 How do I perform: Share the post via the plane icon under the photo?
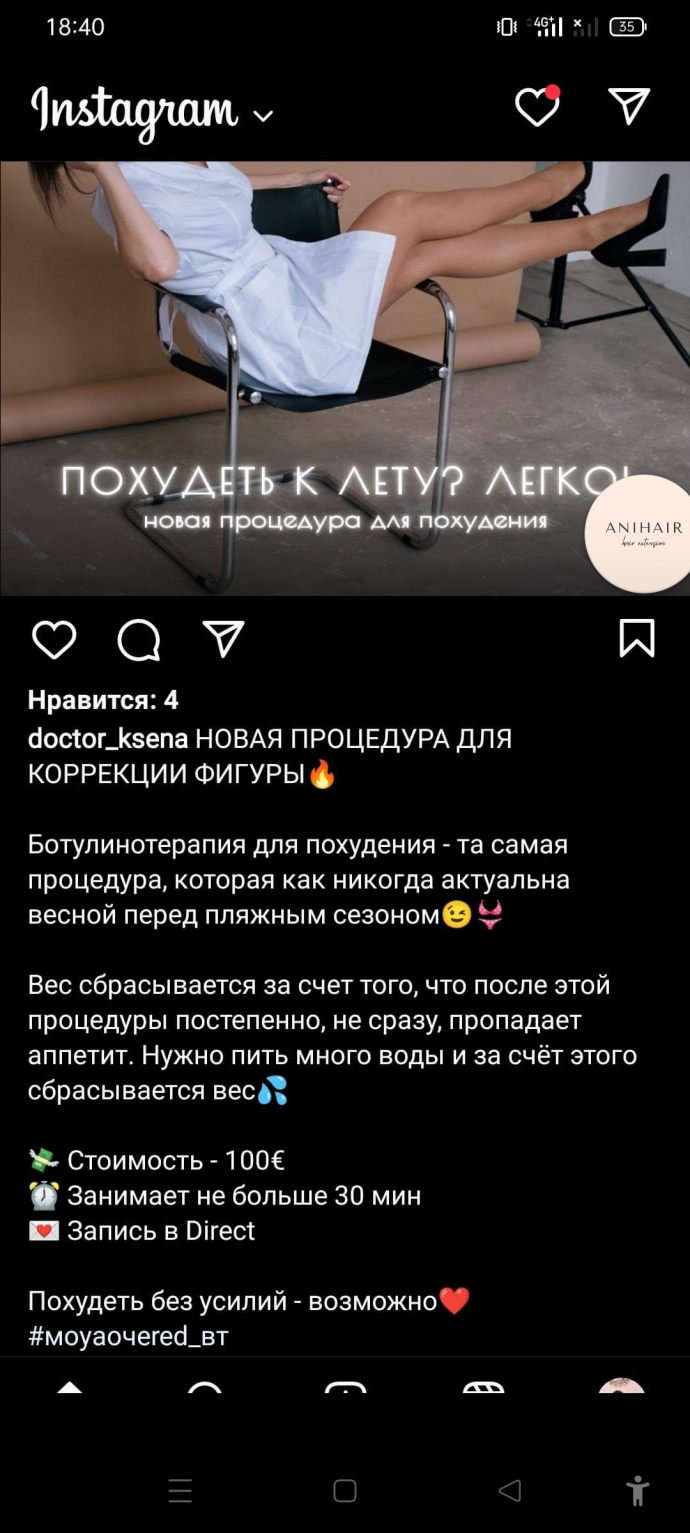[x=223, y=639]
